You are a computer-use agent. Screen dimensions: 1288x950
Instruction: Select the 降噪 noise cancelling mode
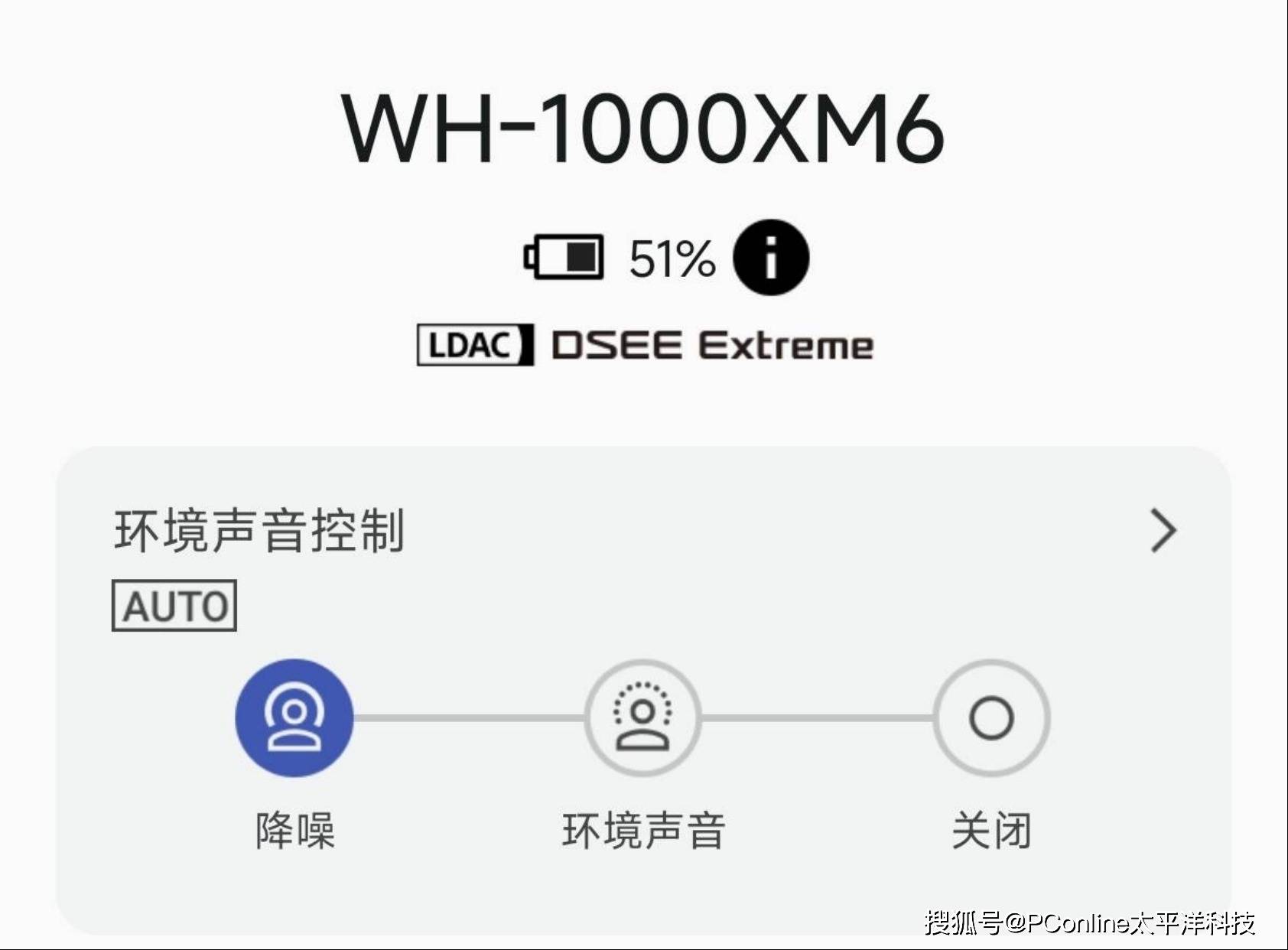pyautogui.click(x=294, y=717)
